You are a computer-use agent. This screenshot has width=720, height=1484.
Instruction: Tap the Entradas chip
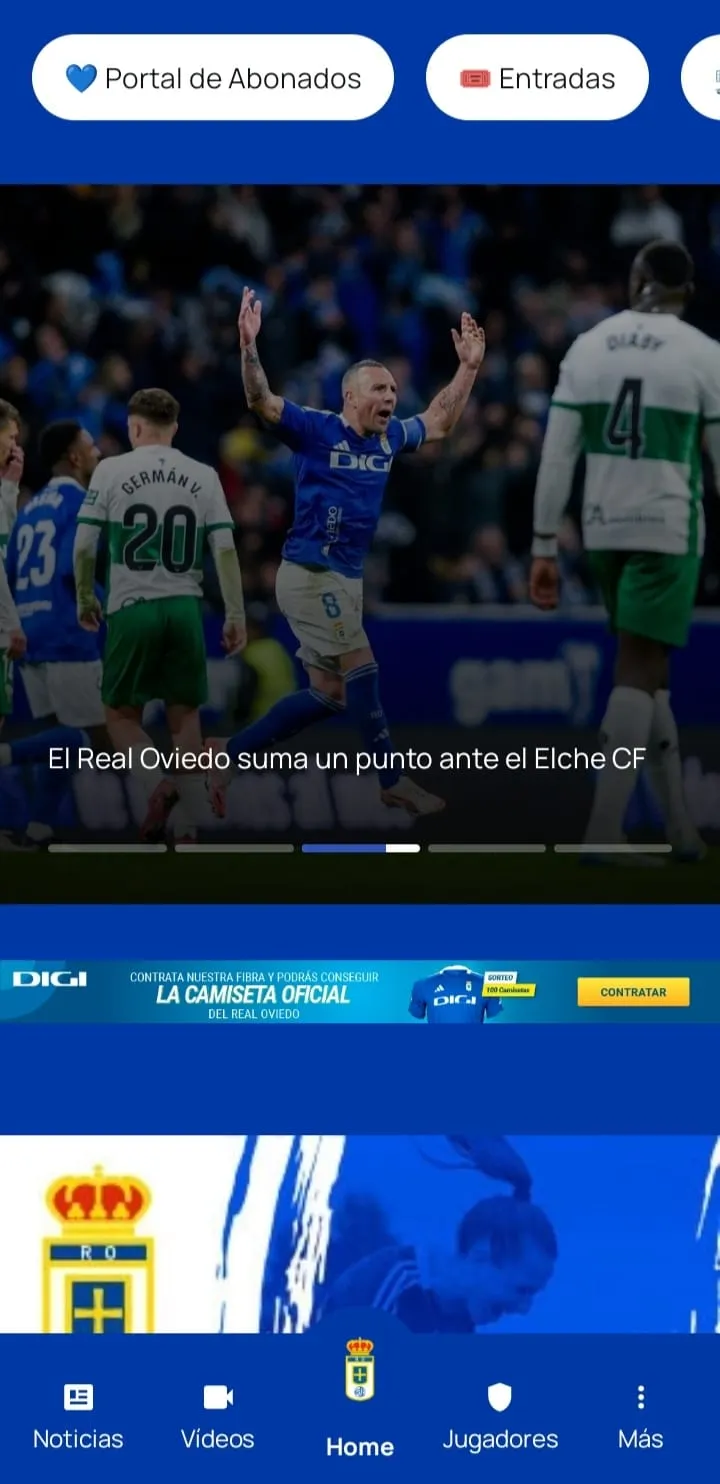click(537, 78)
